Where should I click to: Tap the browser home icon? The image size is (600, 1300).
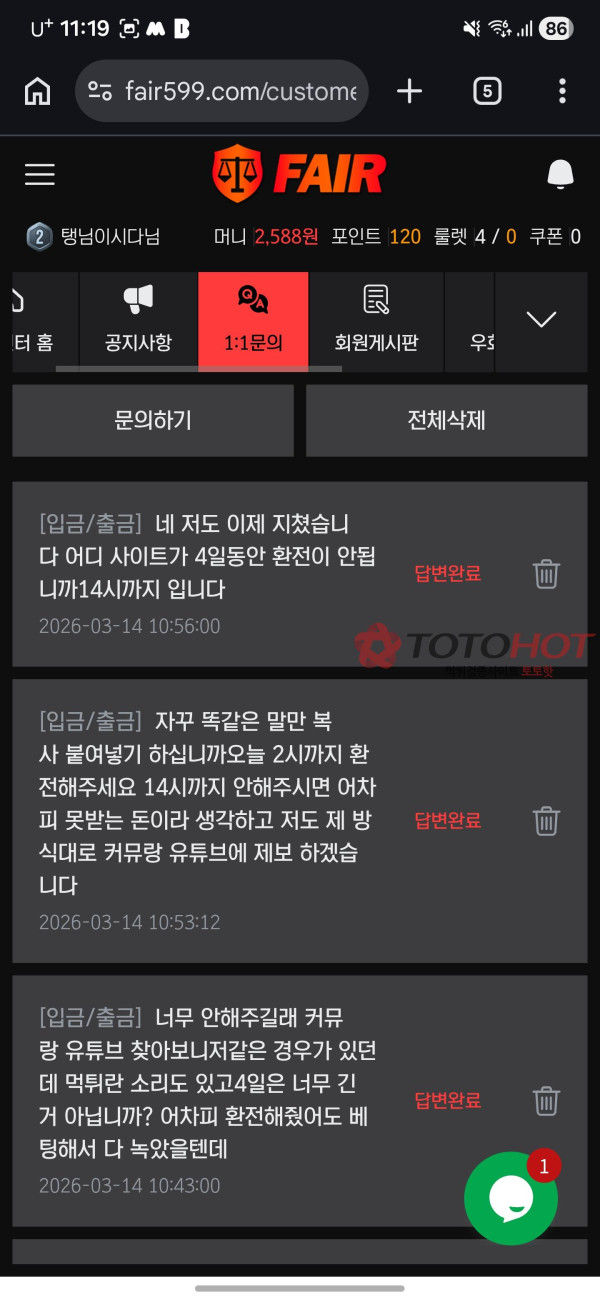(x=37, y=91)
